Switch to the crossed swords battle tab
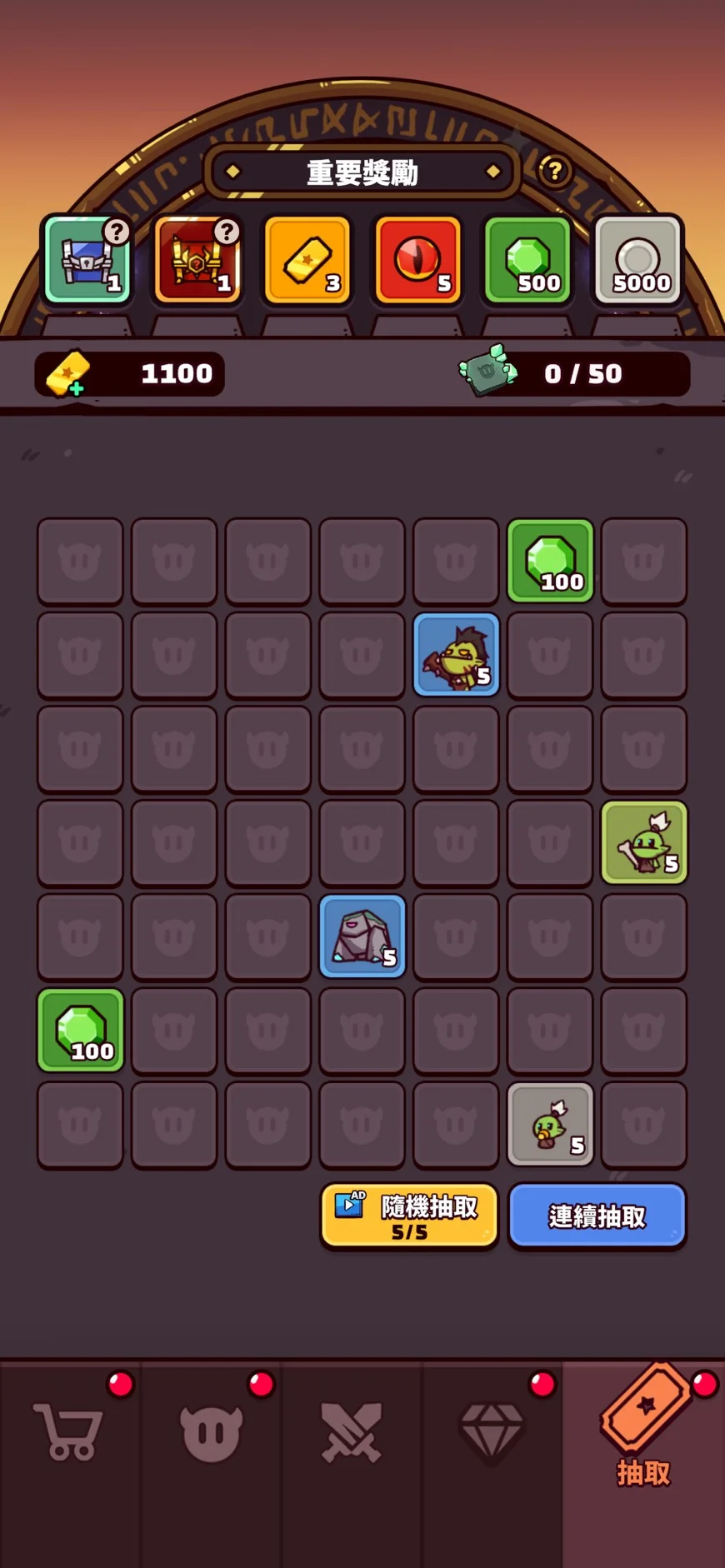This screenshot has width=725, height=1568. tap(352, 1433)
